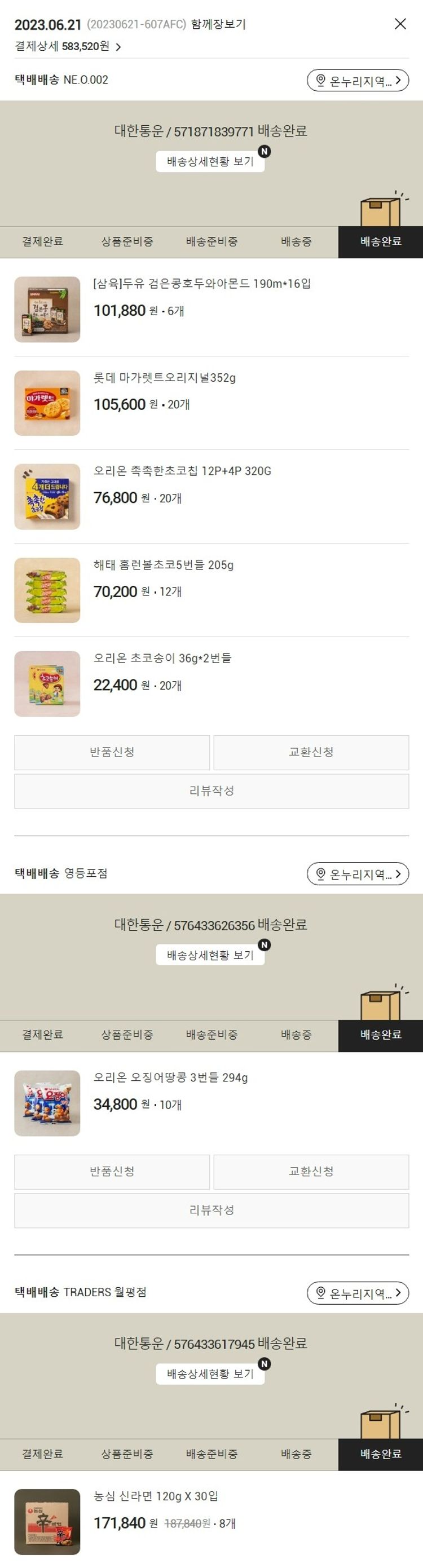View 배송상세현황 for tracking 576433617945

210,1374
